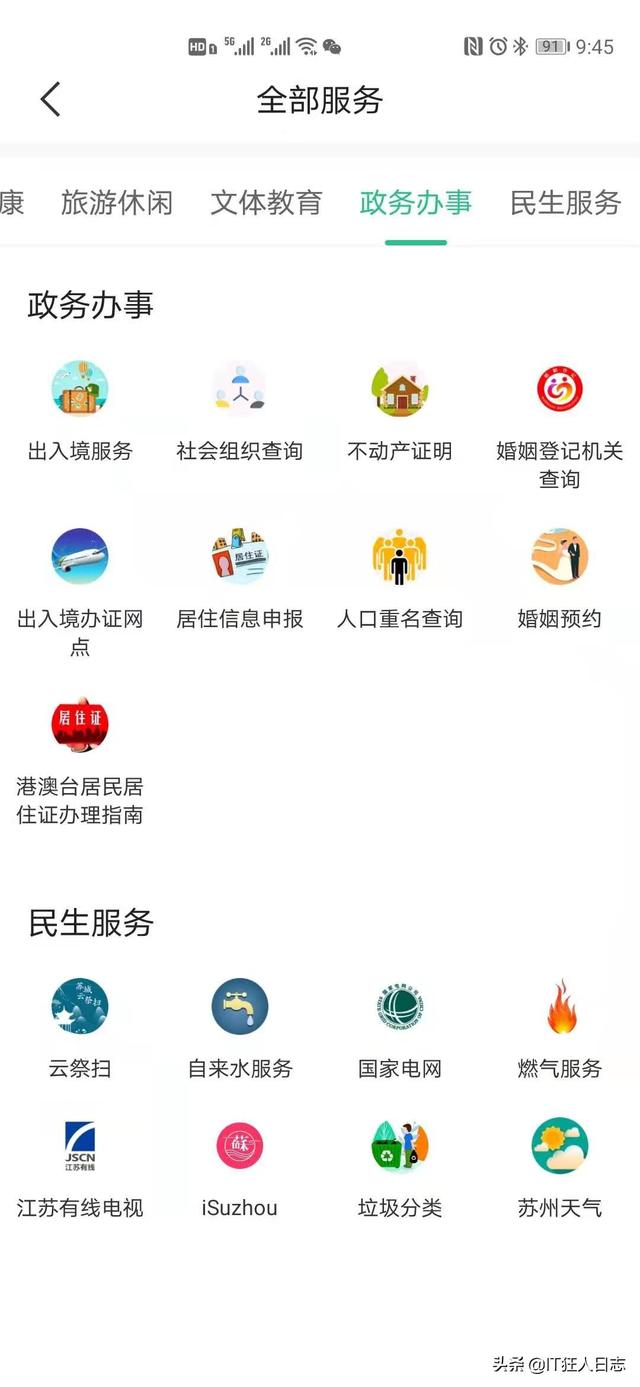Image resolution: width=640 pixels, height=1387 pixels.
Task: Switch to the 旅游休闲 tab
Action: (x=117, y=203)
